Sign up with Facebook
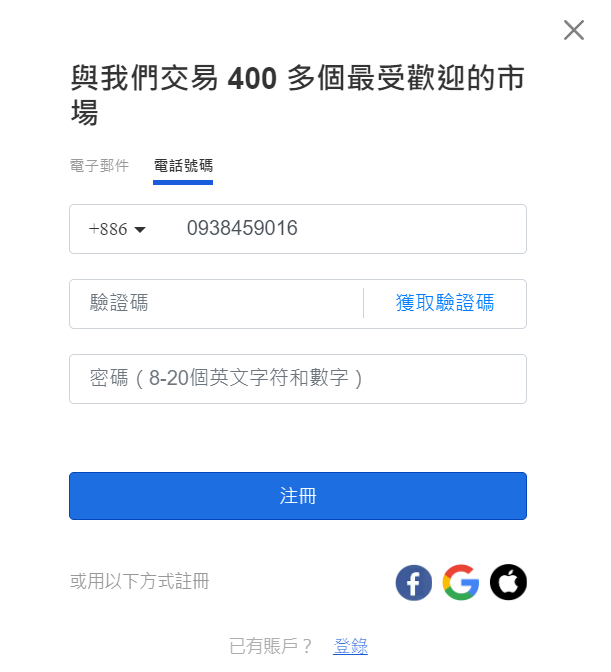The image size is (611, 672). [x=414, y=582]
